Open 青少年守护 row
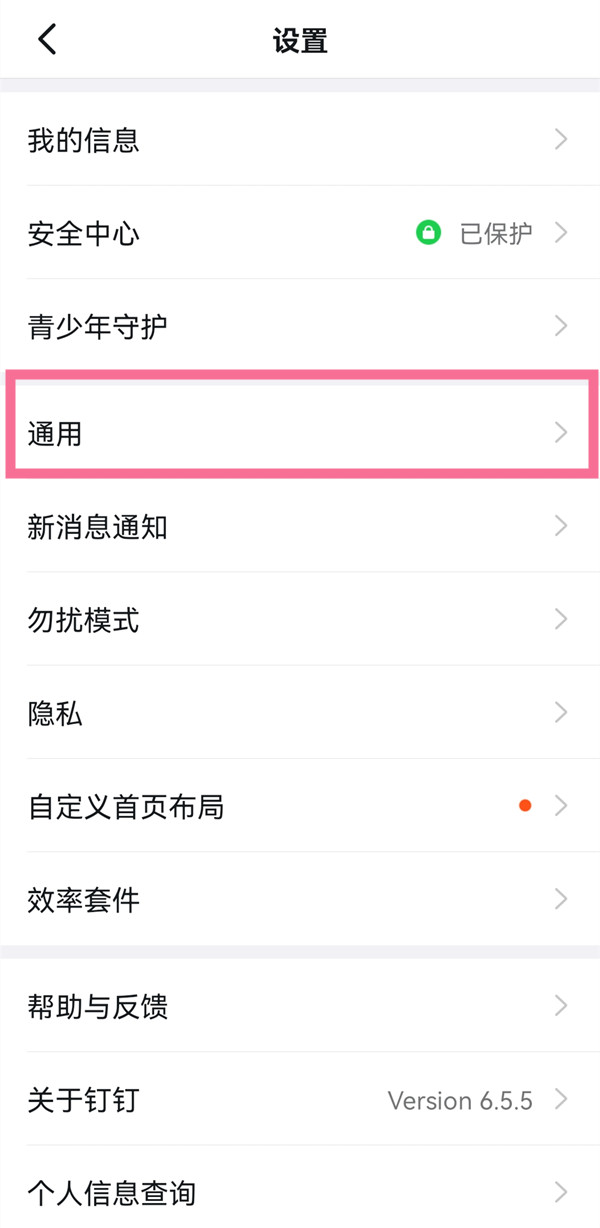This screenshot has height=1228, width=600. point(300,326)
